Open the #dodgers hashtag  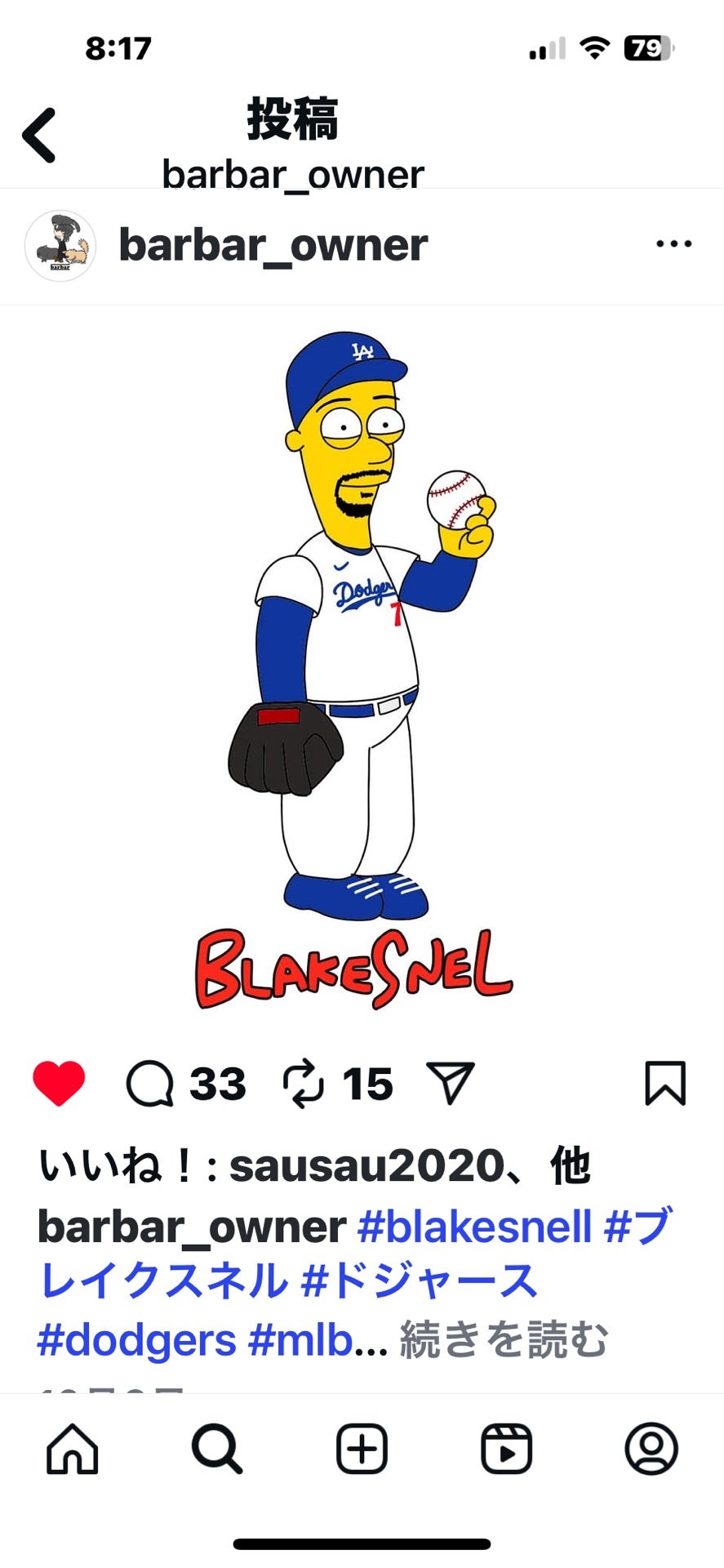point(137,1340)
